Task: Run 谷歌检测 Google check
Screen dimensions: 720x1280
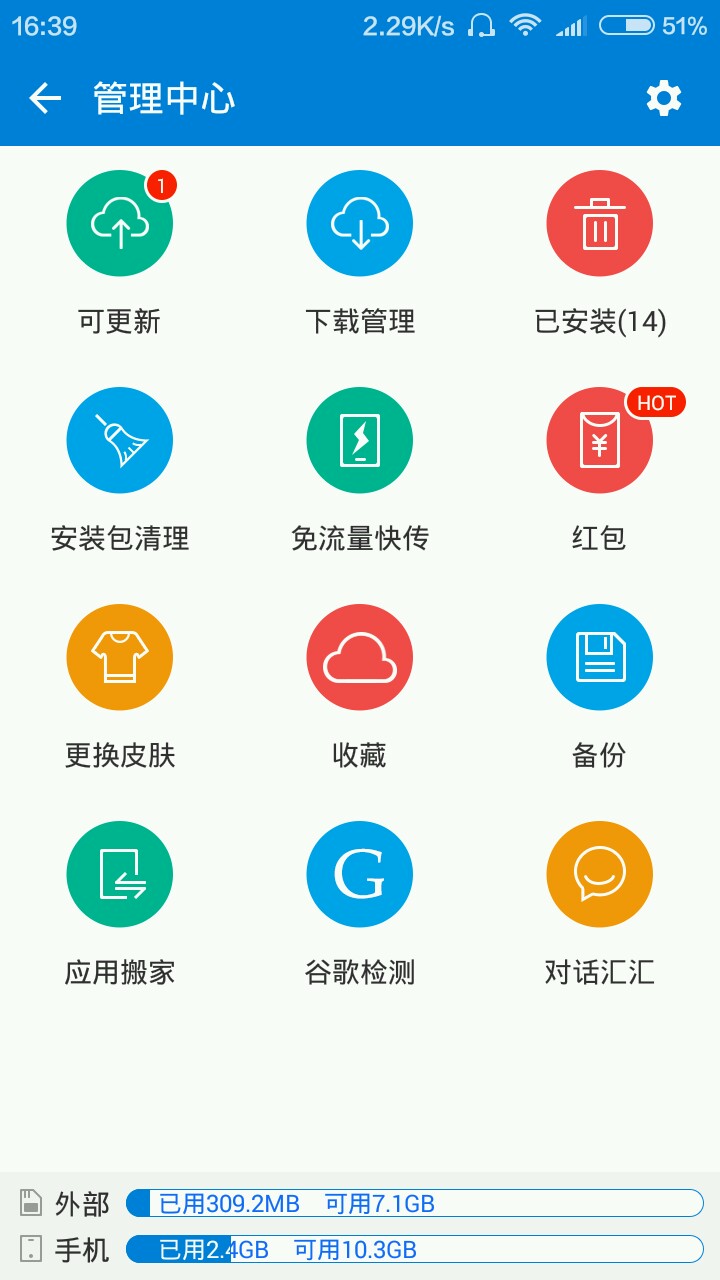Action: tap(360, 875)
